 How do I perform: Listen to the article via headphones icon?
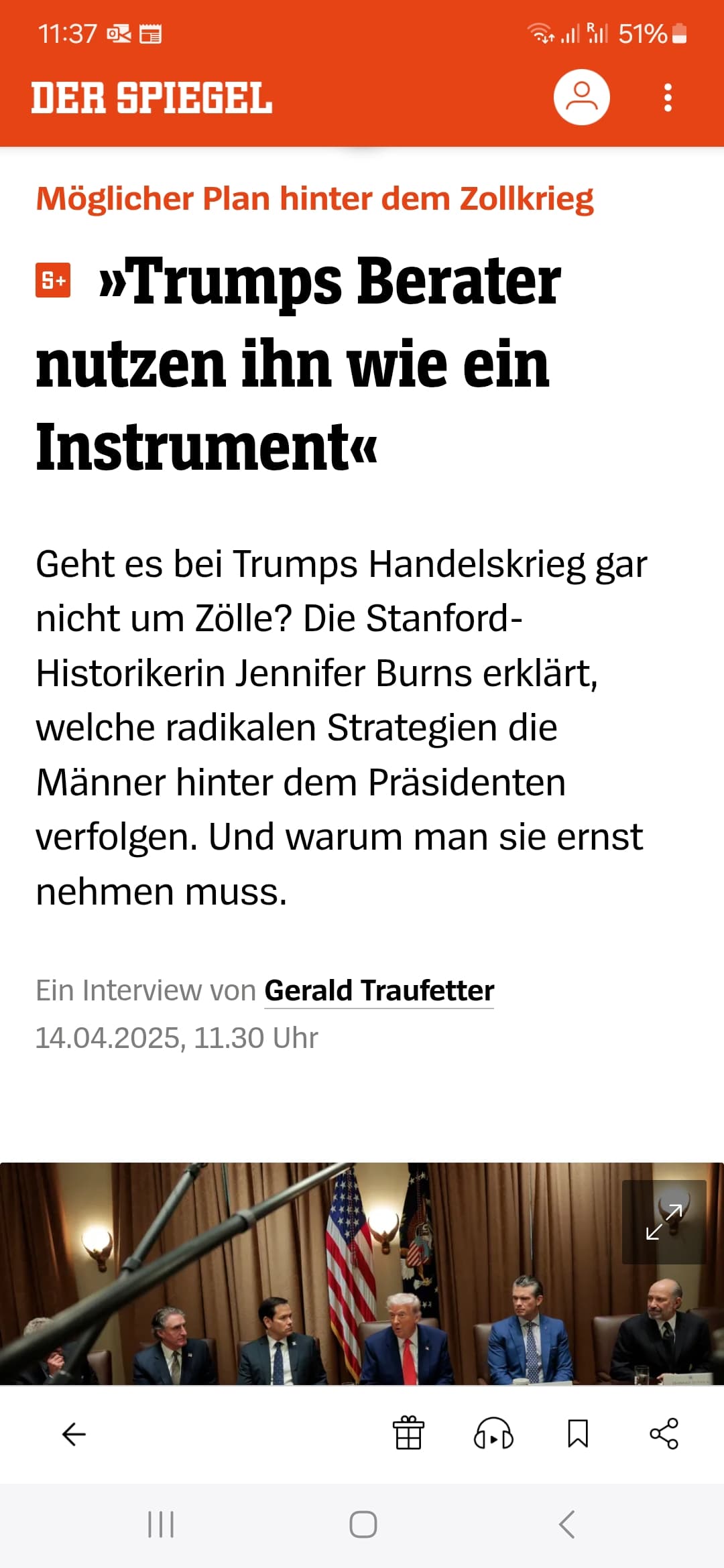click(493, 1434)
